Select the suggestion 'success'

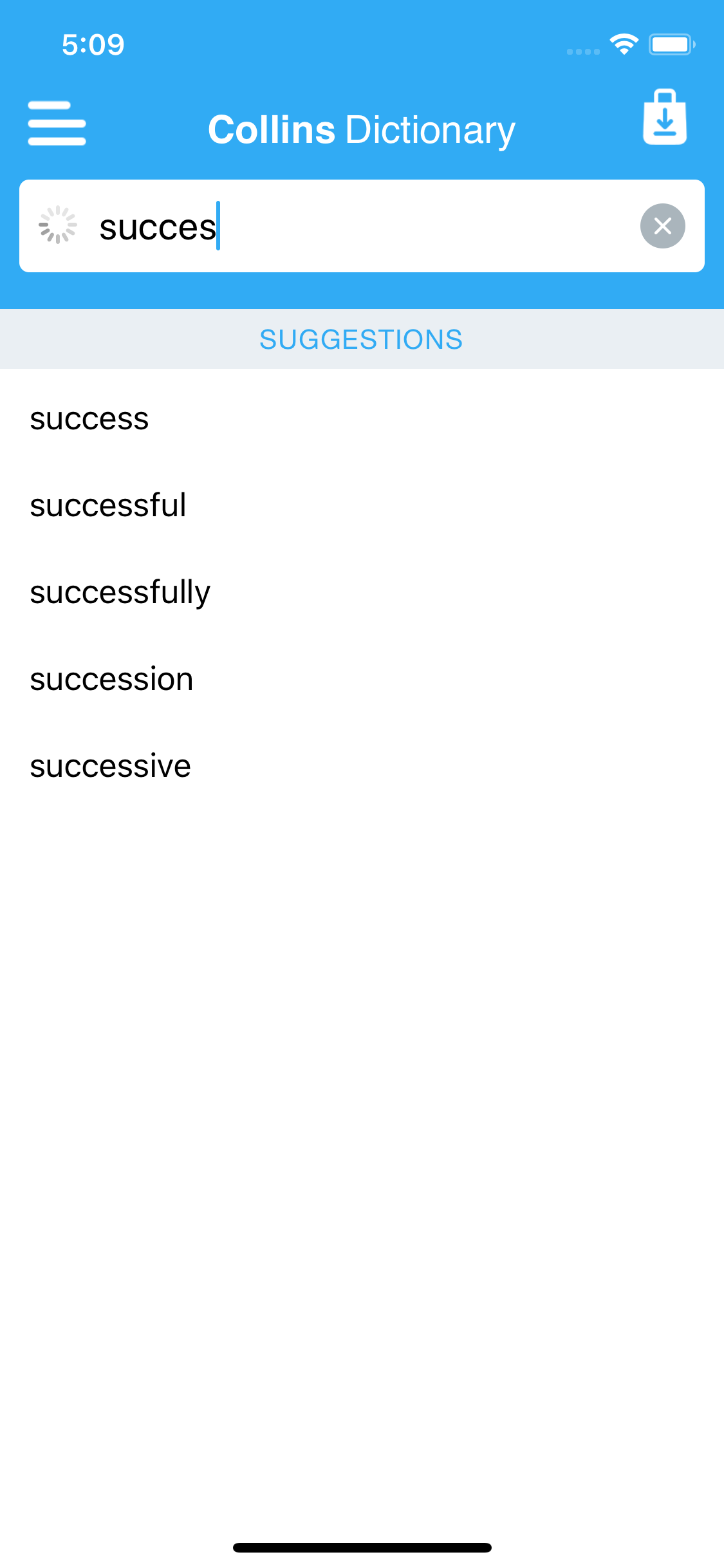[89, 418]
